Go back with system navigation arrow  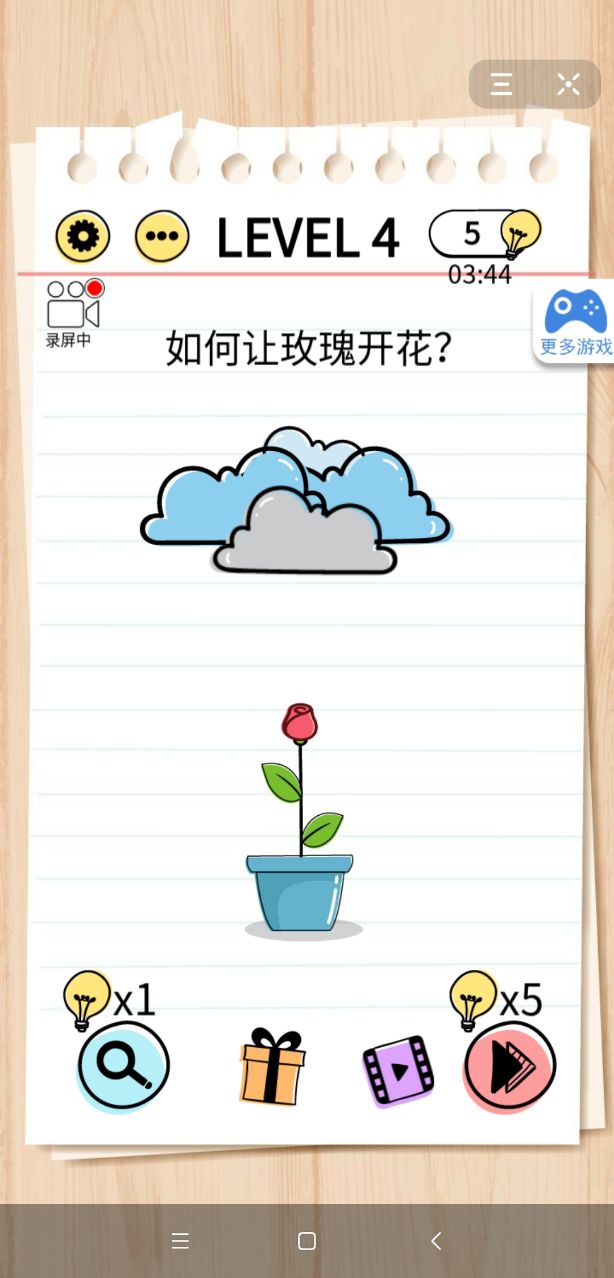click(436, 1241)
